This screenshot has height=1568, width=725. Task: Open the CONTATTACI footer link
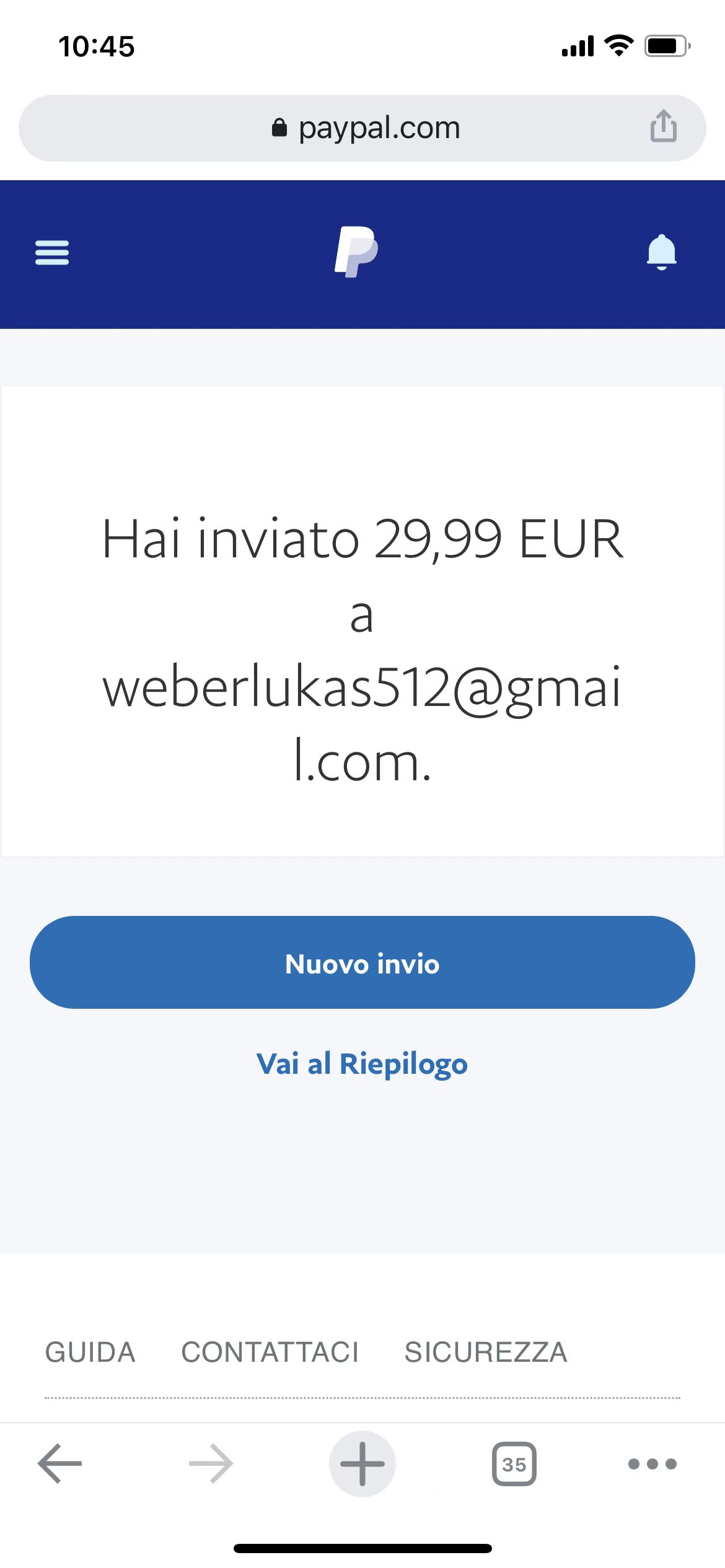pyautogui.click(x=270, y=1352)
